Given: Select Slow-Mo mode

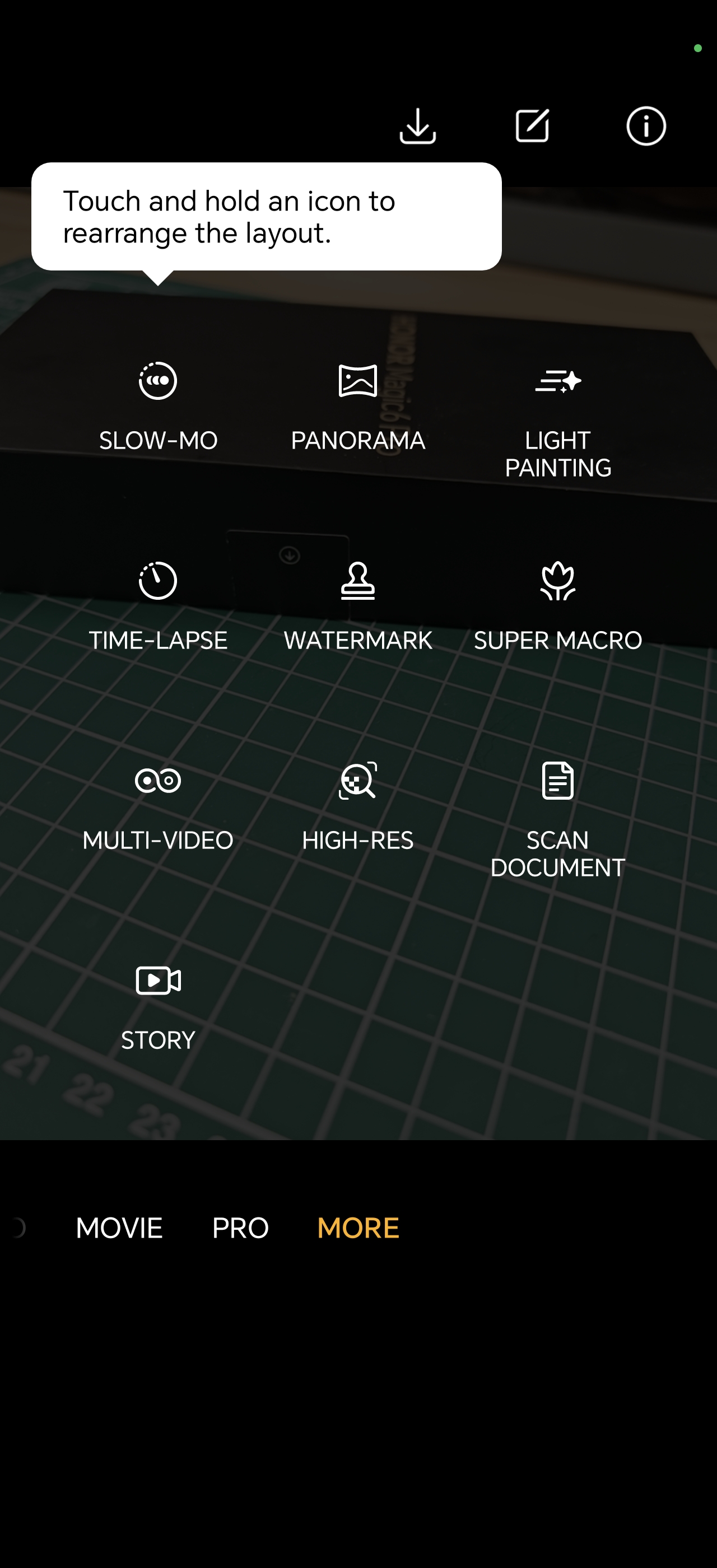Looking at the screenshot, I should tap(157, 406).
